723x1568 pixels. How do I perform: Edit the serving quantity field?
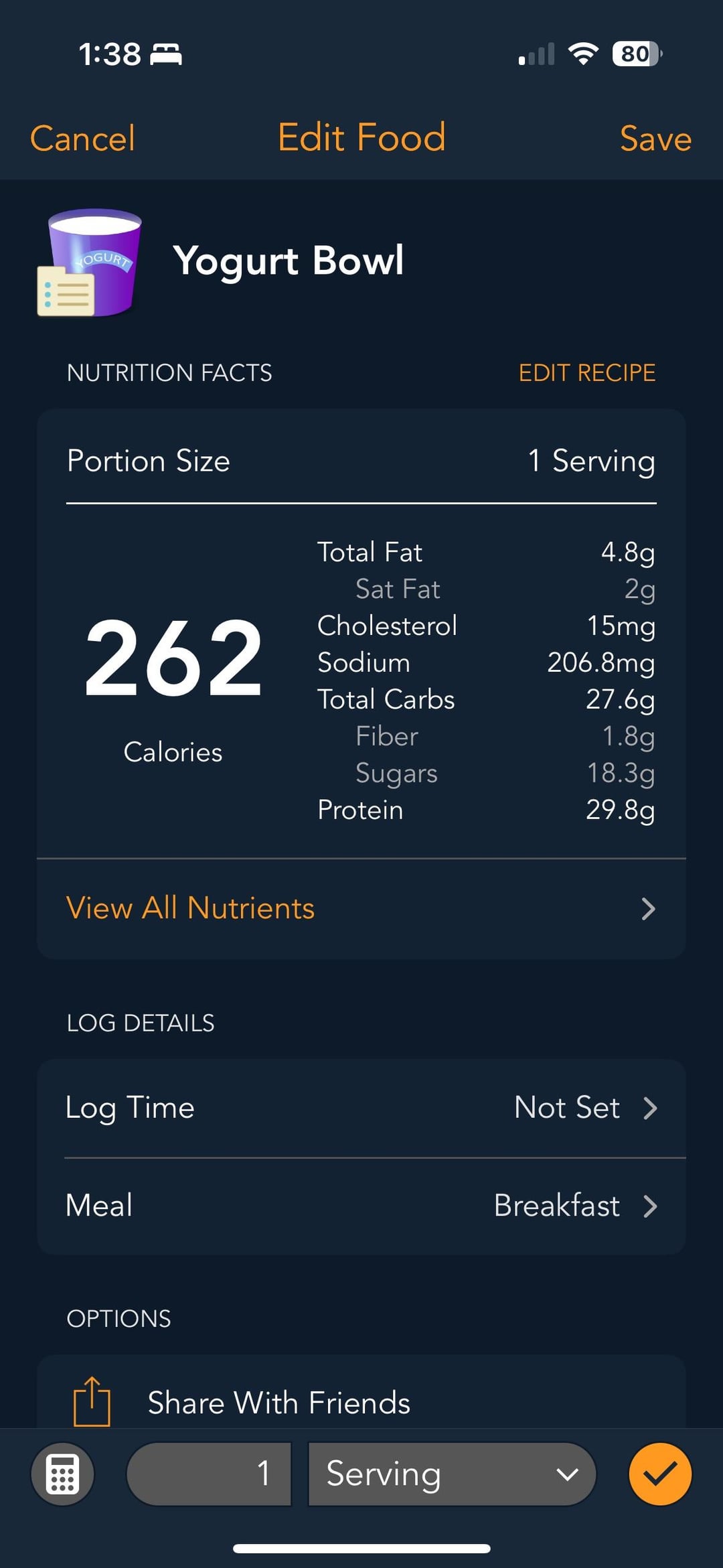(209, 1474)
